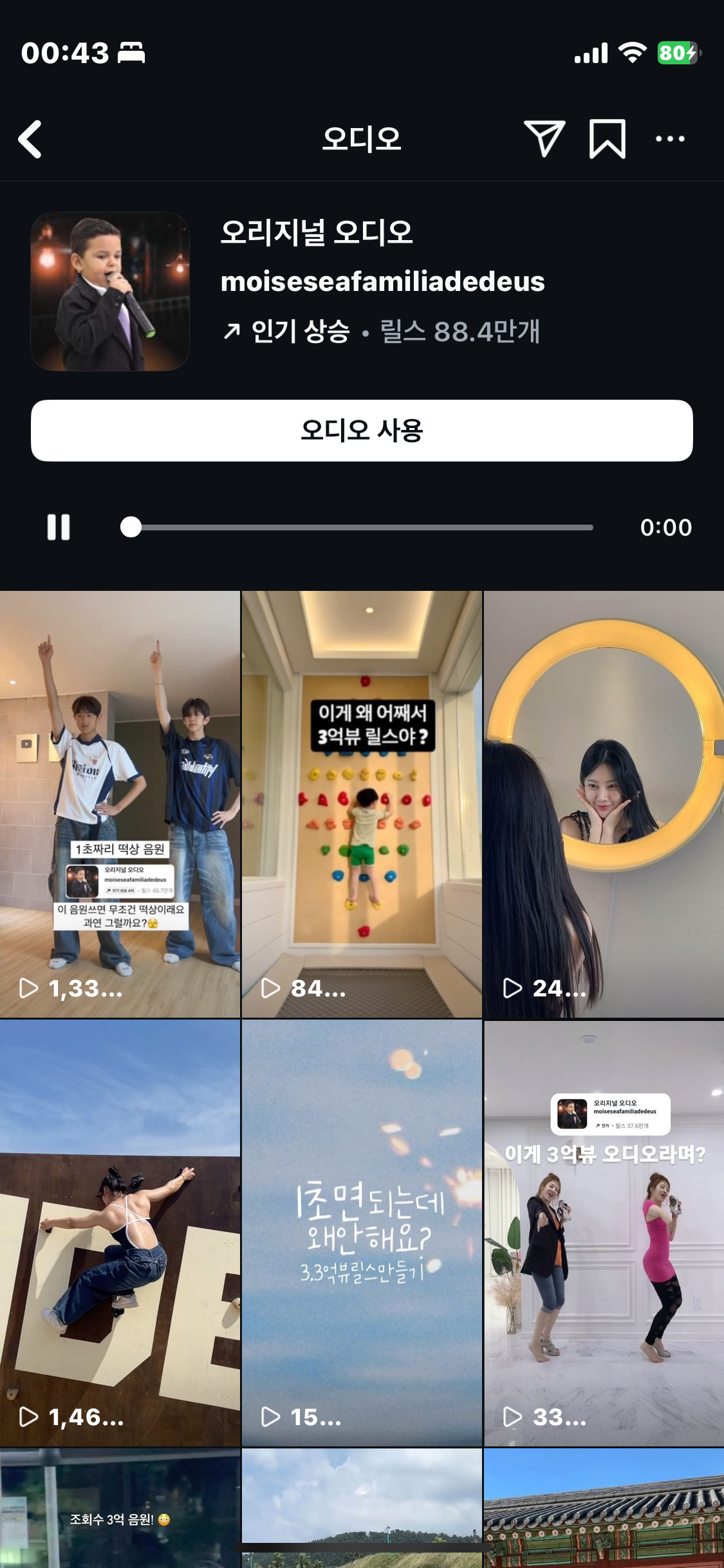Image resolution: width=724 pixels, height=1568 pixels.
Task: Open the reel captioned 이게 3억뷰 오디오라며
Action: pyautogui.click(x=604, y=1233)
